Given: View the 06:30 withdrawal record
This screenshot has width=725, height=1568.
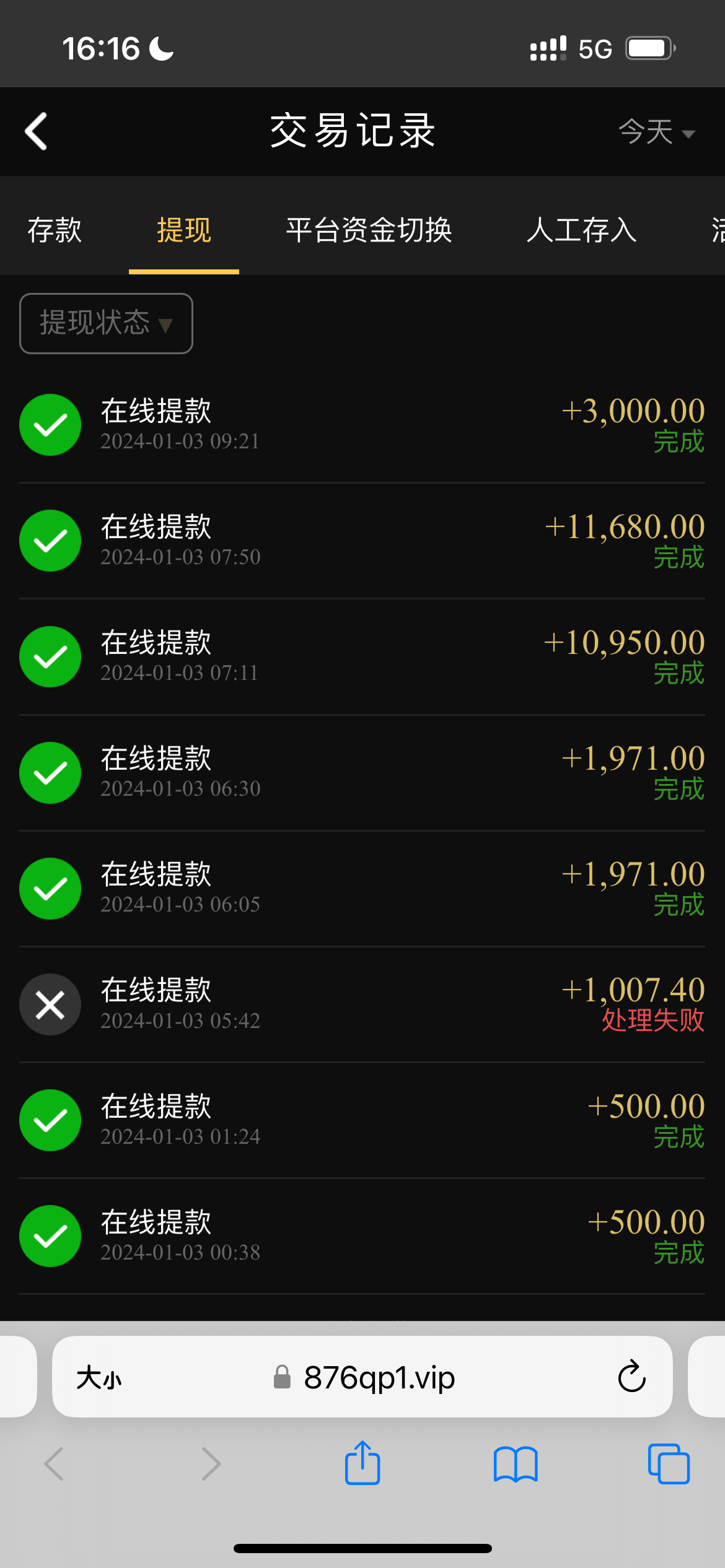Looking at the screenshot, I should click(362, 772).
